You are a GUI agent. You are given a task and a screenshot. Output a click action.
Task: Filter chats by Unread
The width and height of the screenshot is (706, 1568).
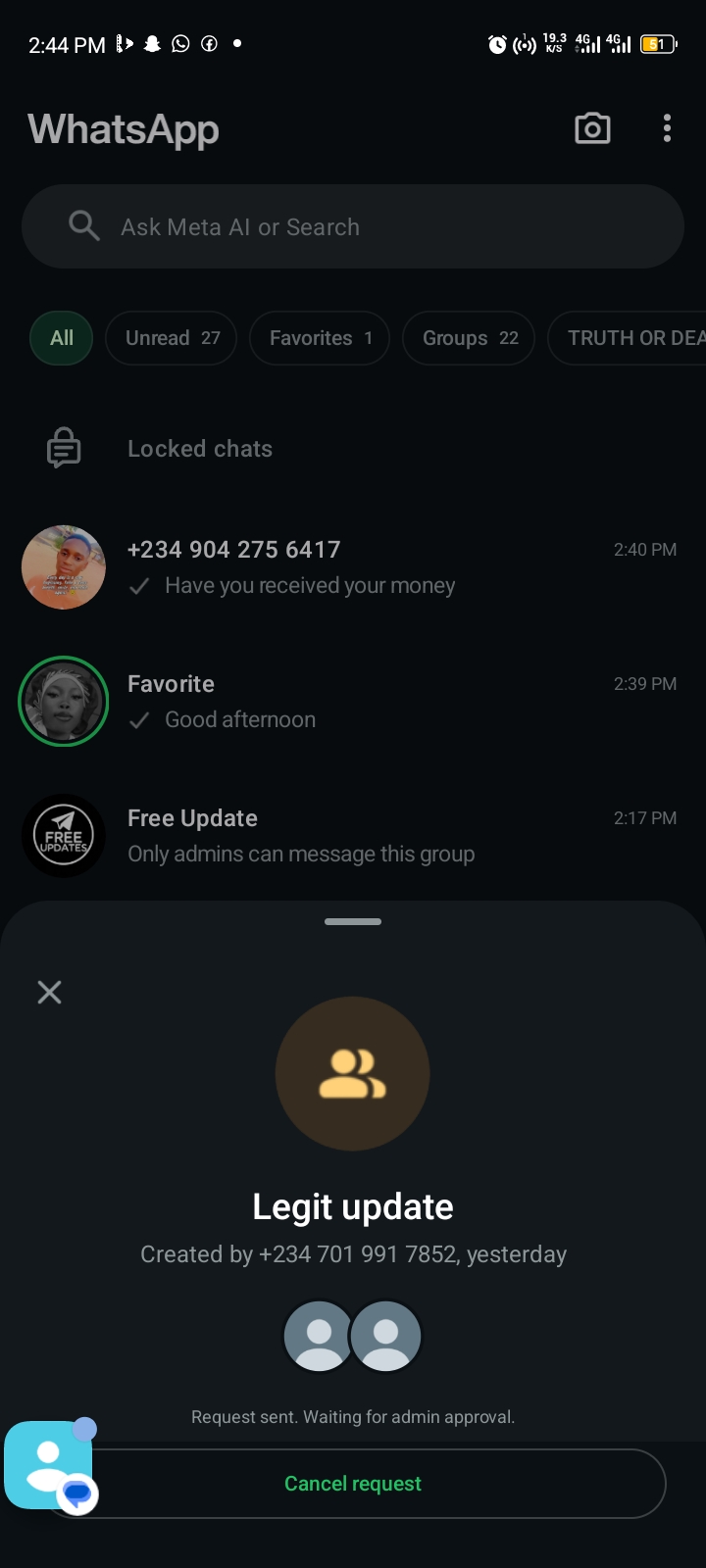pos(172,338)
